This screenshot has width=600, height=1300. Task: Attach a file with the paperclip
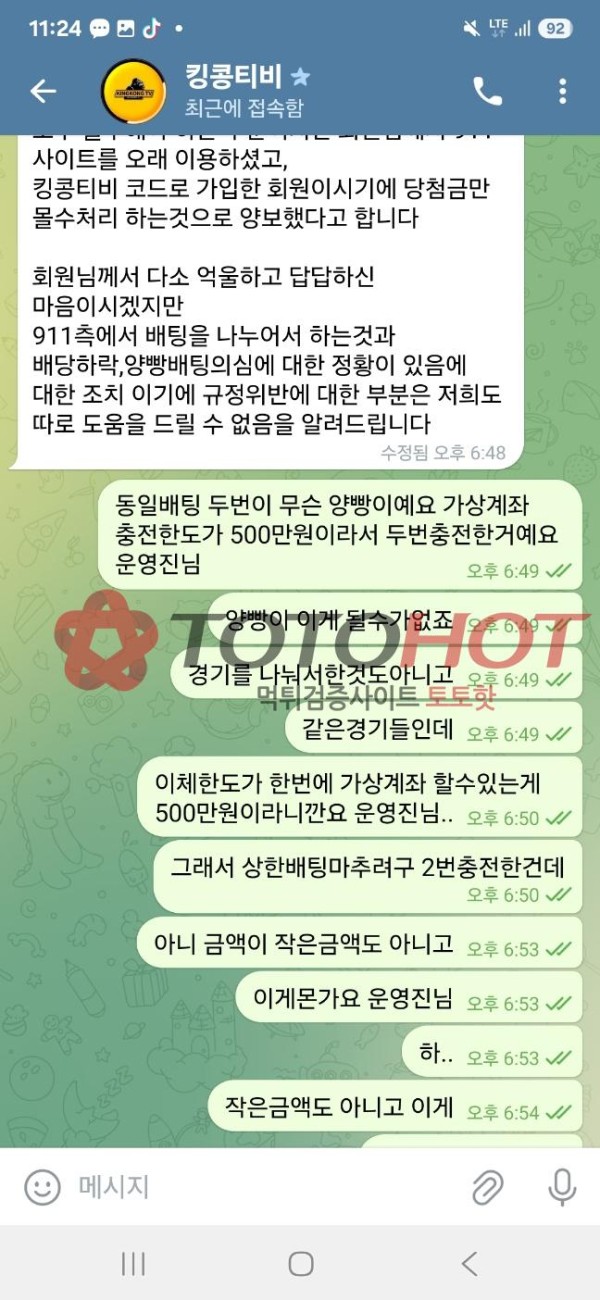coord(487,1188)
